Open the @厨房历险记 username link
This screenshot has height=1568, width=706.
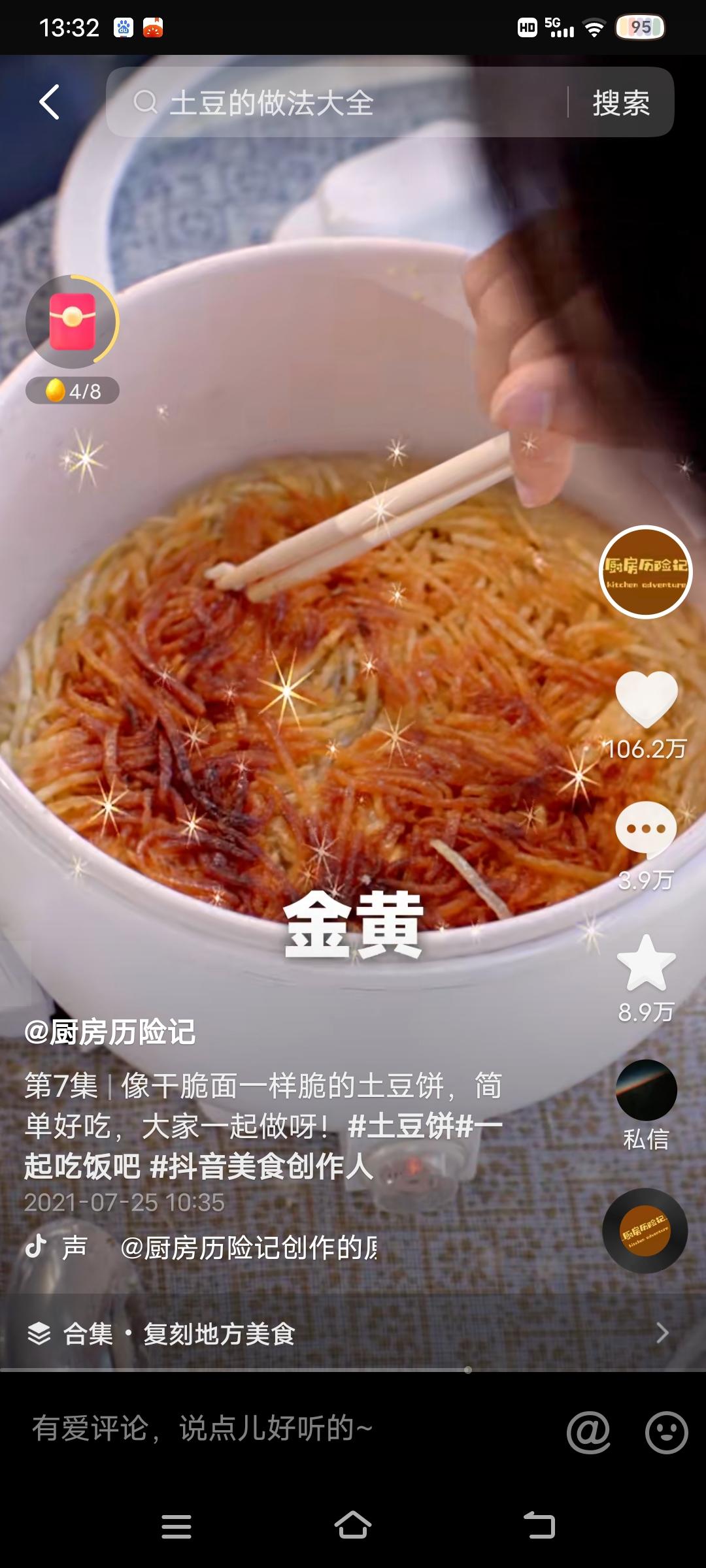click(x=110, y=1032)
